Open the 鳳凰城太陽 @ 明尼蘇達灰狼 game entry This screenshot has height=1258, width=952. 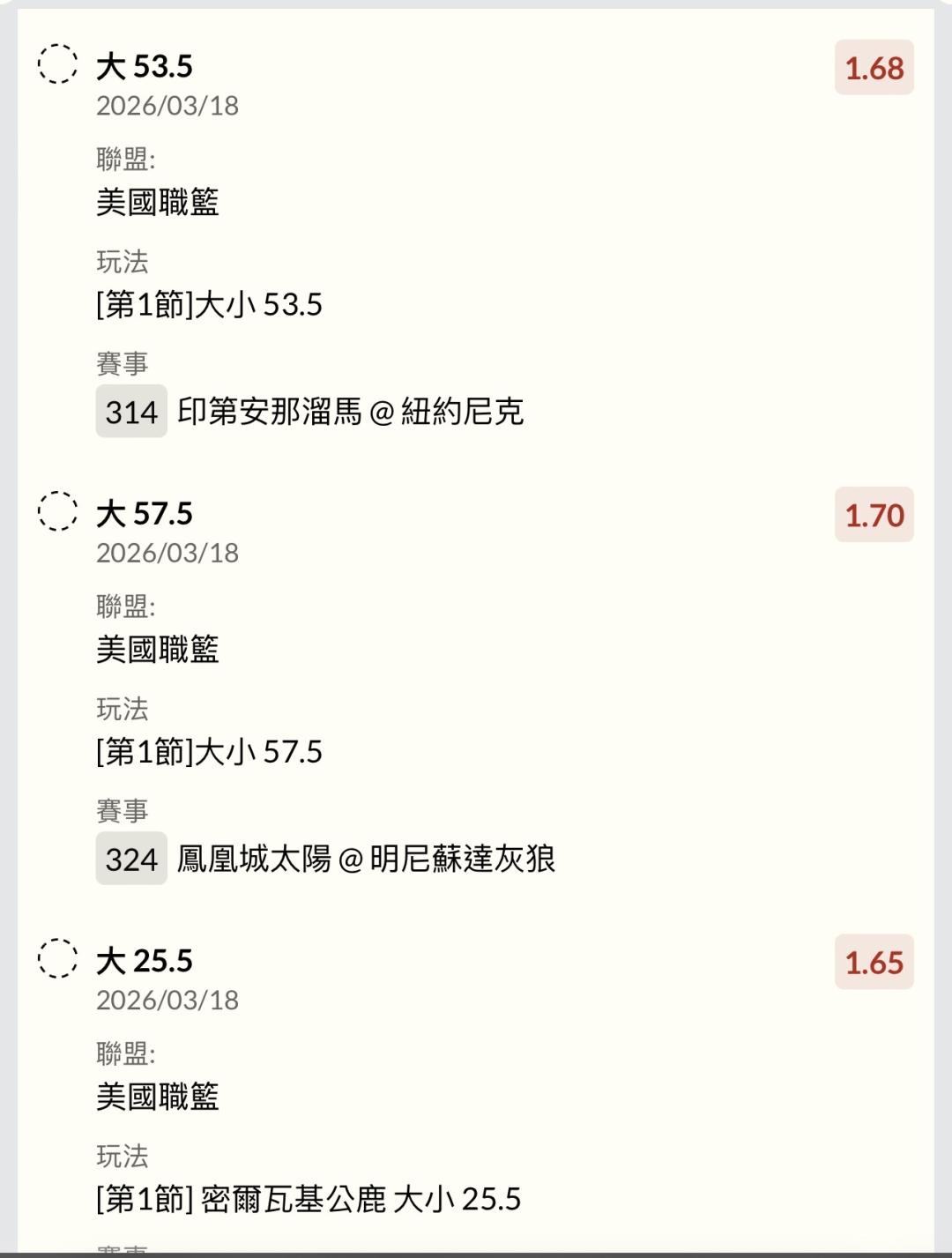366,859
